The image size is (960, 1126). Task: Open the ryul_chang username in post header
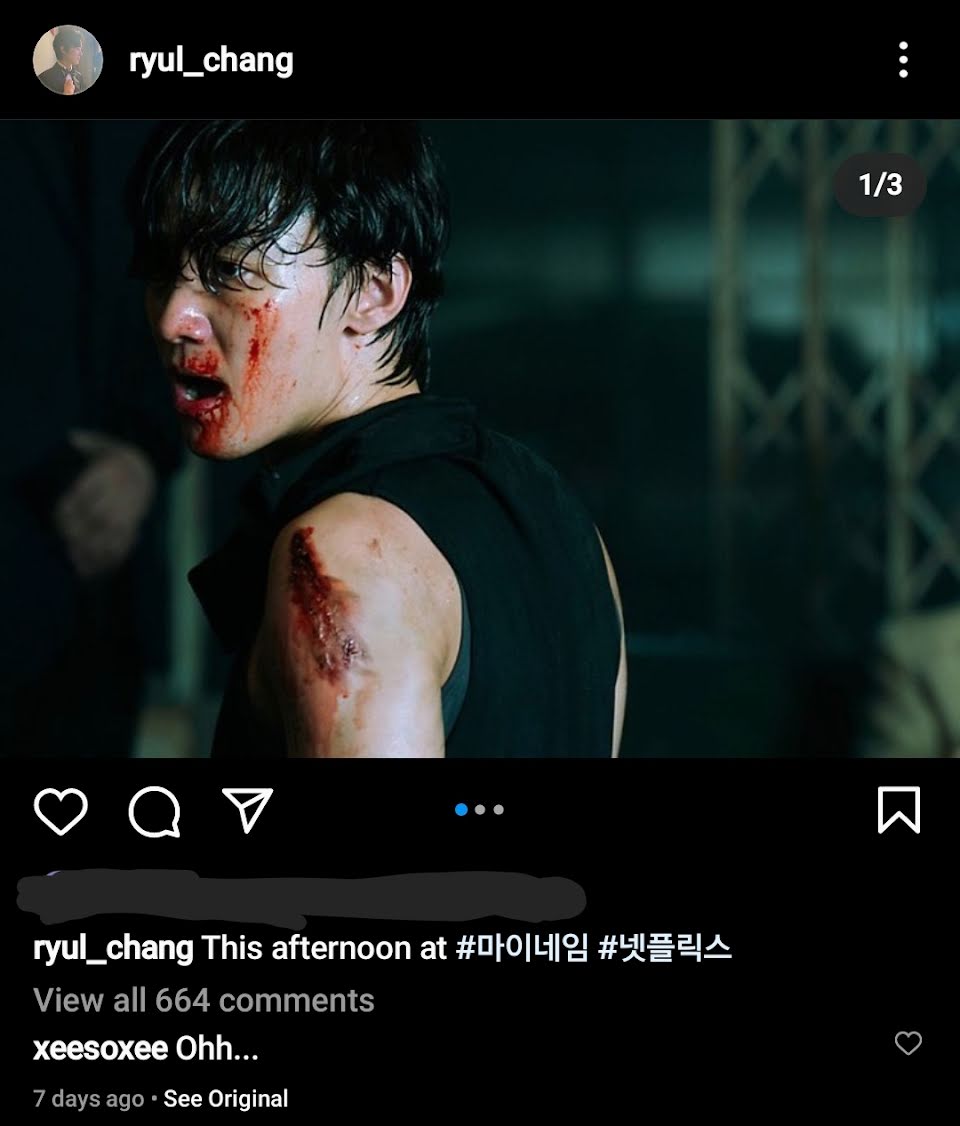[211, 60]
